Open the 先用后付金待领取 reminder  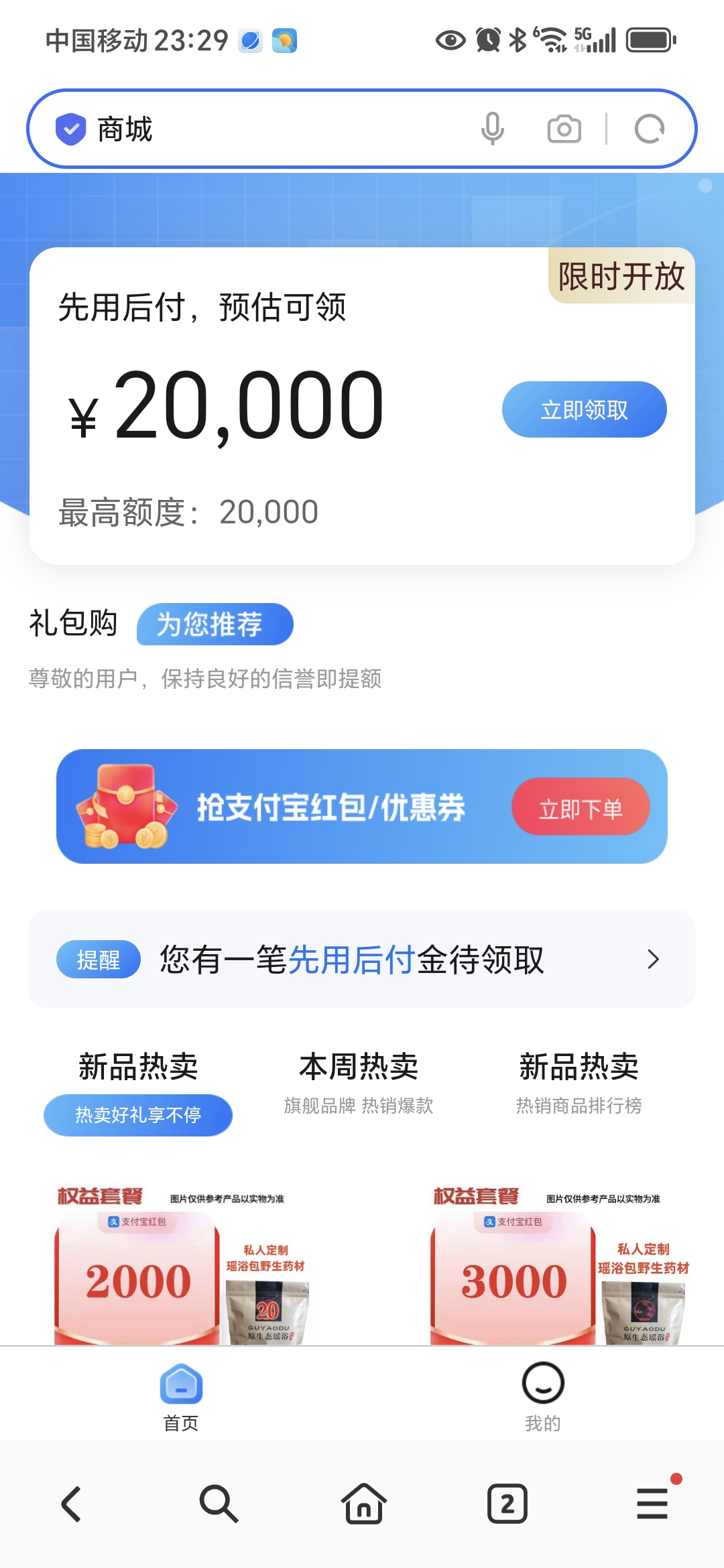(362, 959)
